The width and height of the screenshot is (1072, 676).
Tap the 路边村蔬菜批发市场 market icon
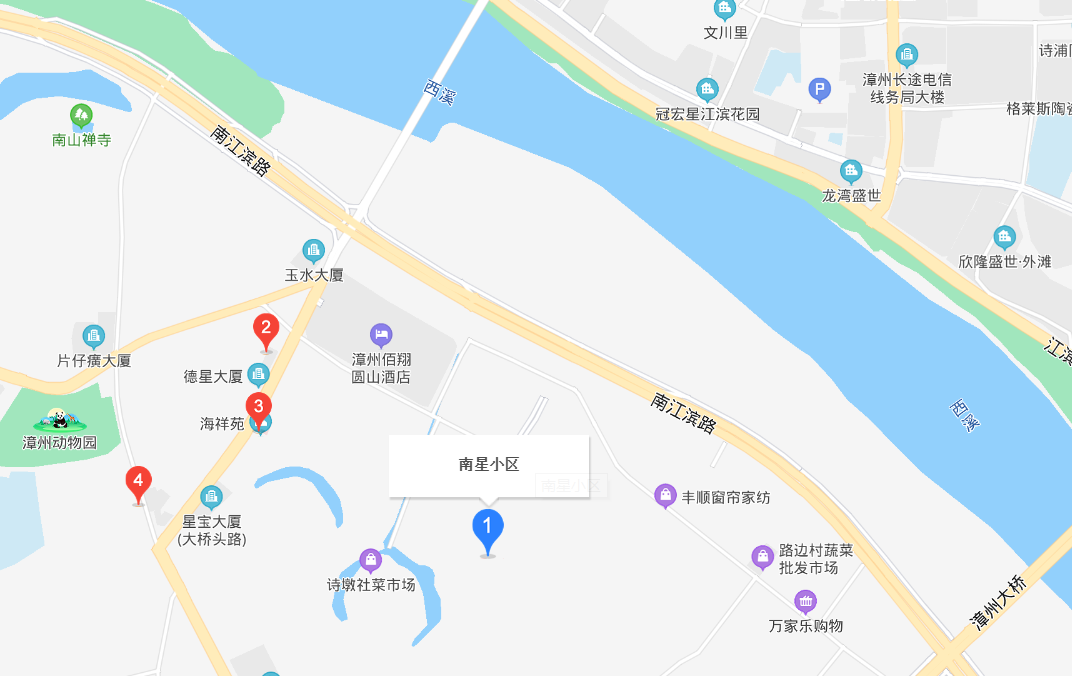pyautogui.click(x=763, y=558)
